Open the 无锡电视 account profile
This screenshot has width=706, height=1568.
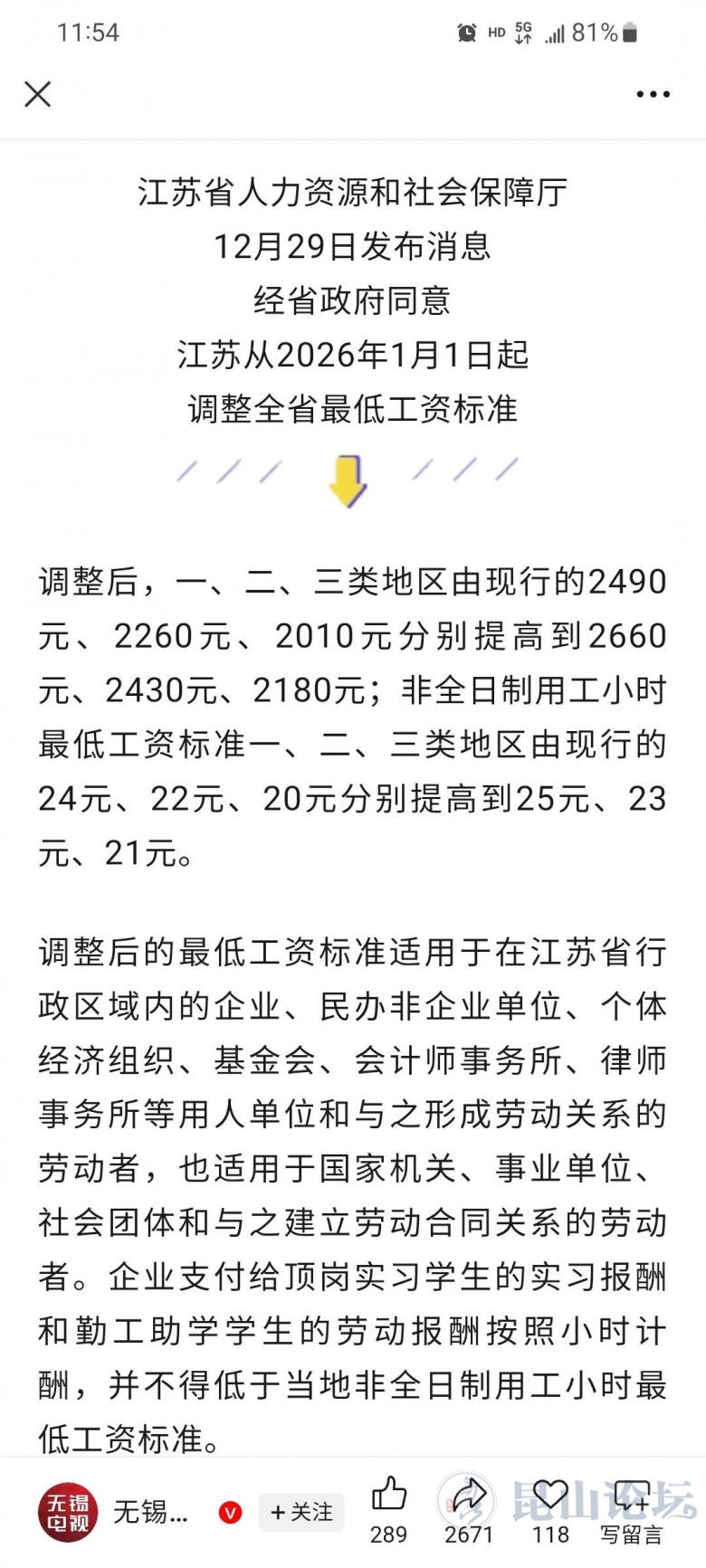click(68, 1513)
